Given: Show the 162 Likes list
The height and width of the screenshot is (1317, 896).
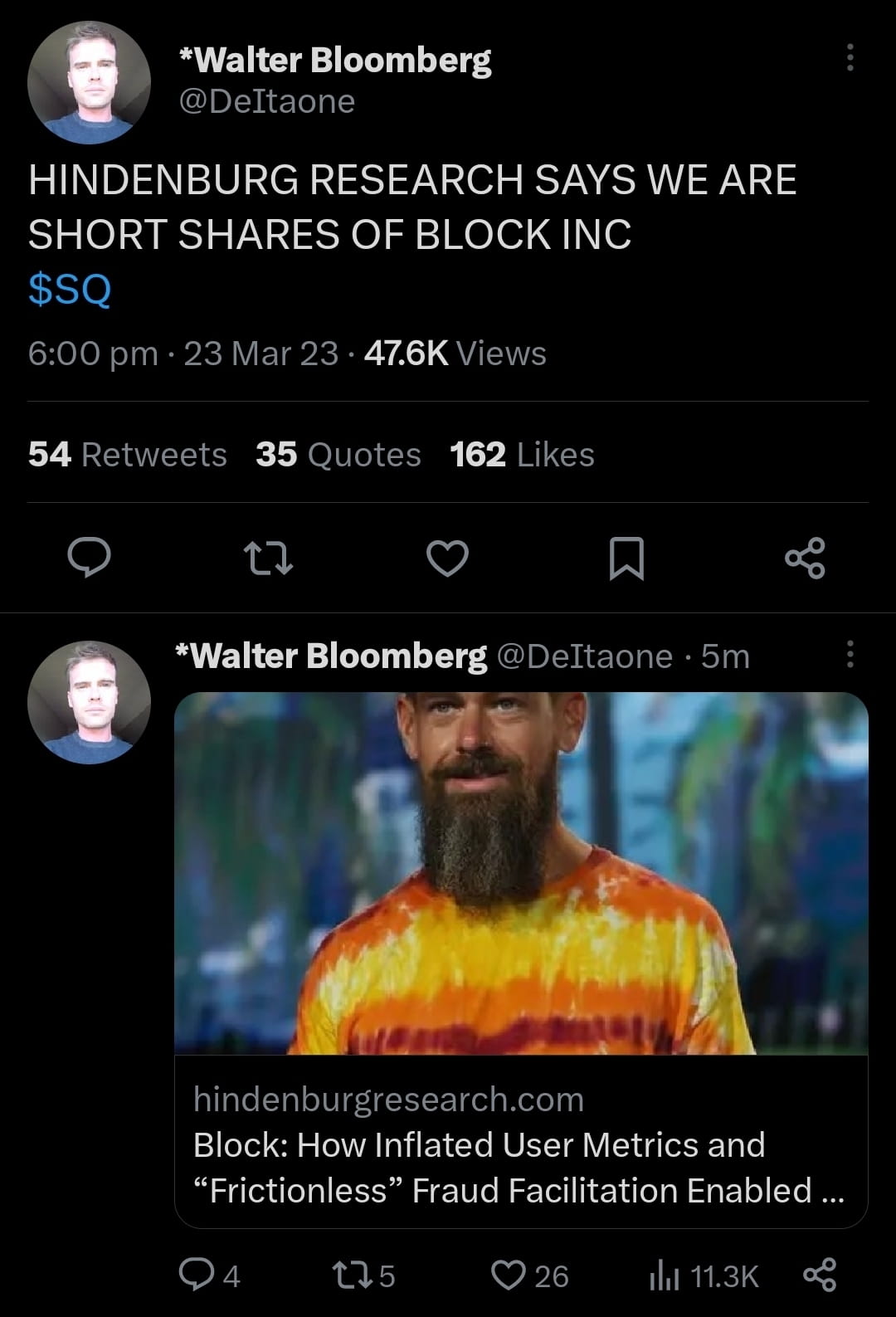Looking at the screenshot, I should pos(521,455).
